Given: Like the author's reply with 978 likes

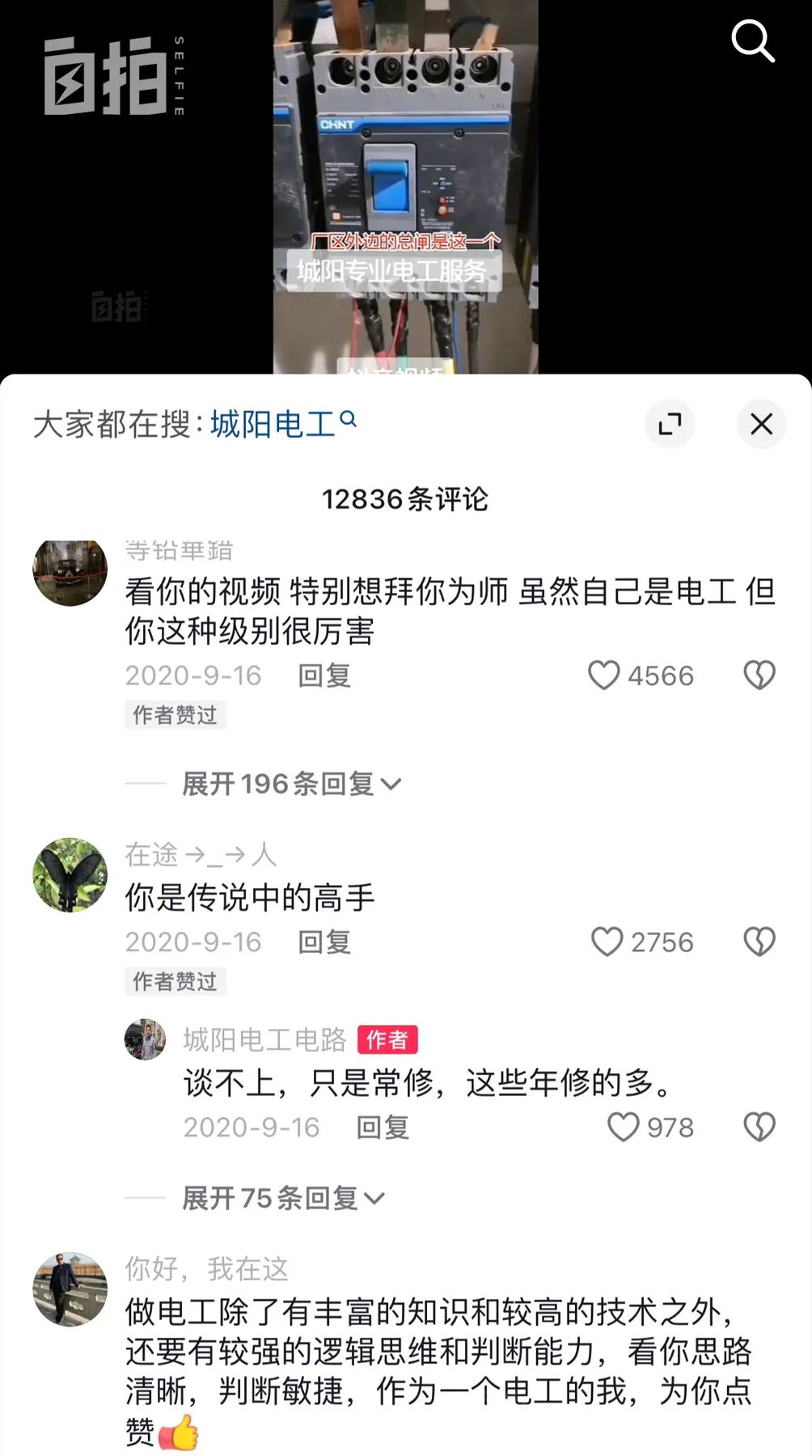Looking at the screenshot, I should 623,1127.
